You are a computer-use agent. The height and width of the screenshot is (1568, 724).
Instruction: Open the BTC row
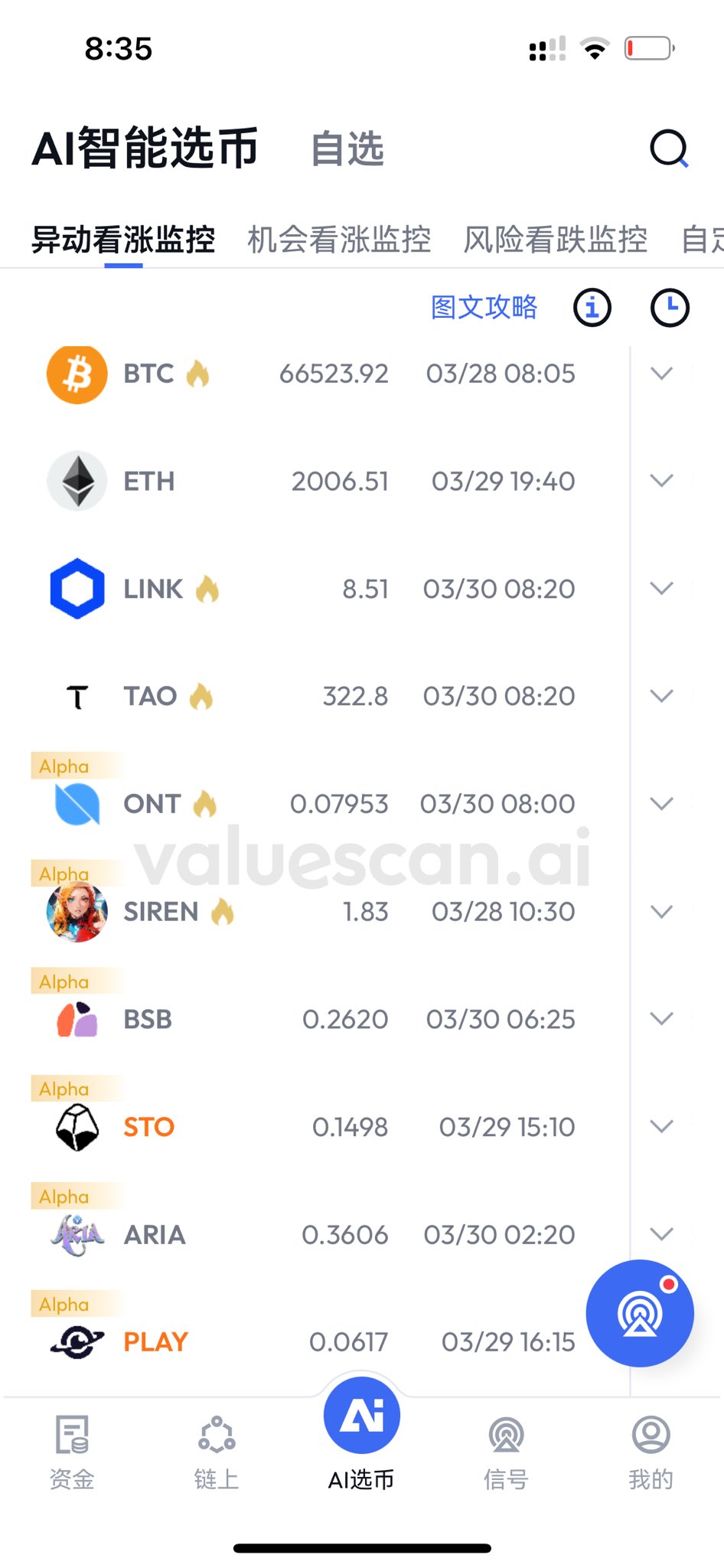pos(306,374)
